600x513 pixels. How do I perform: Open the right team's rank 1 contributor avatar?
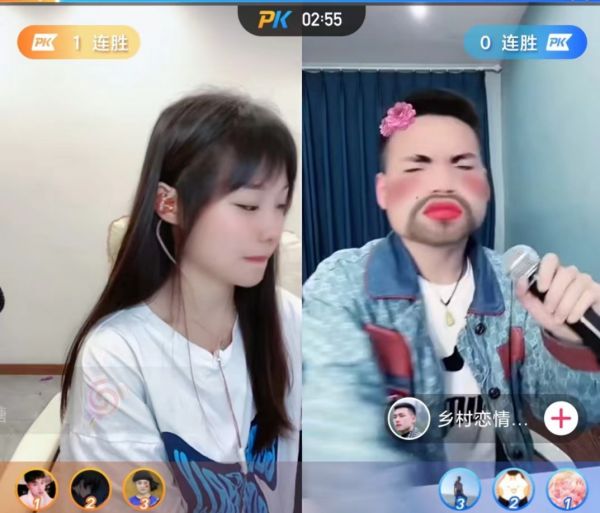tap(565, 488)
